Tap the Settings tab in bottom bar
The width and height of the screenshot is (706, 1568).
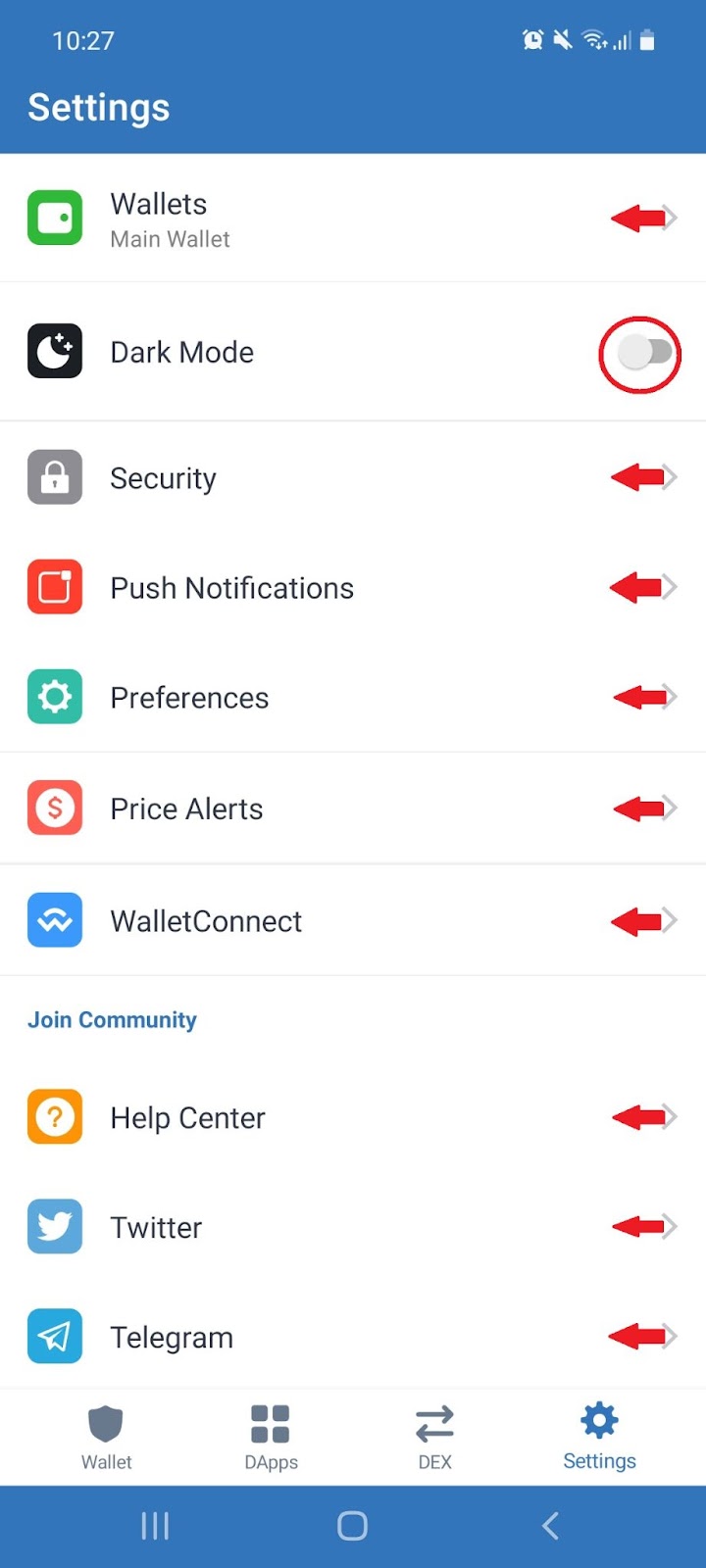(599, 1437)
